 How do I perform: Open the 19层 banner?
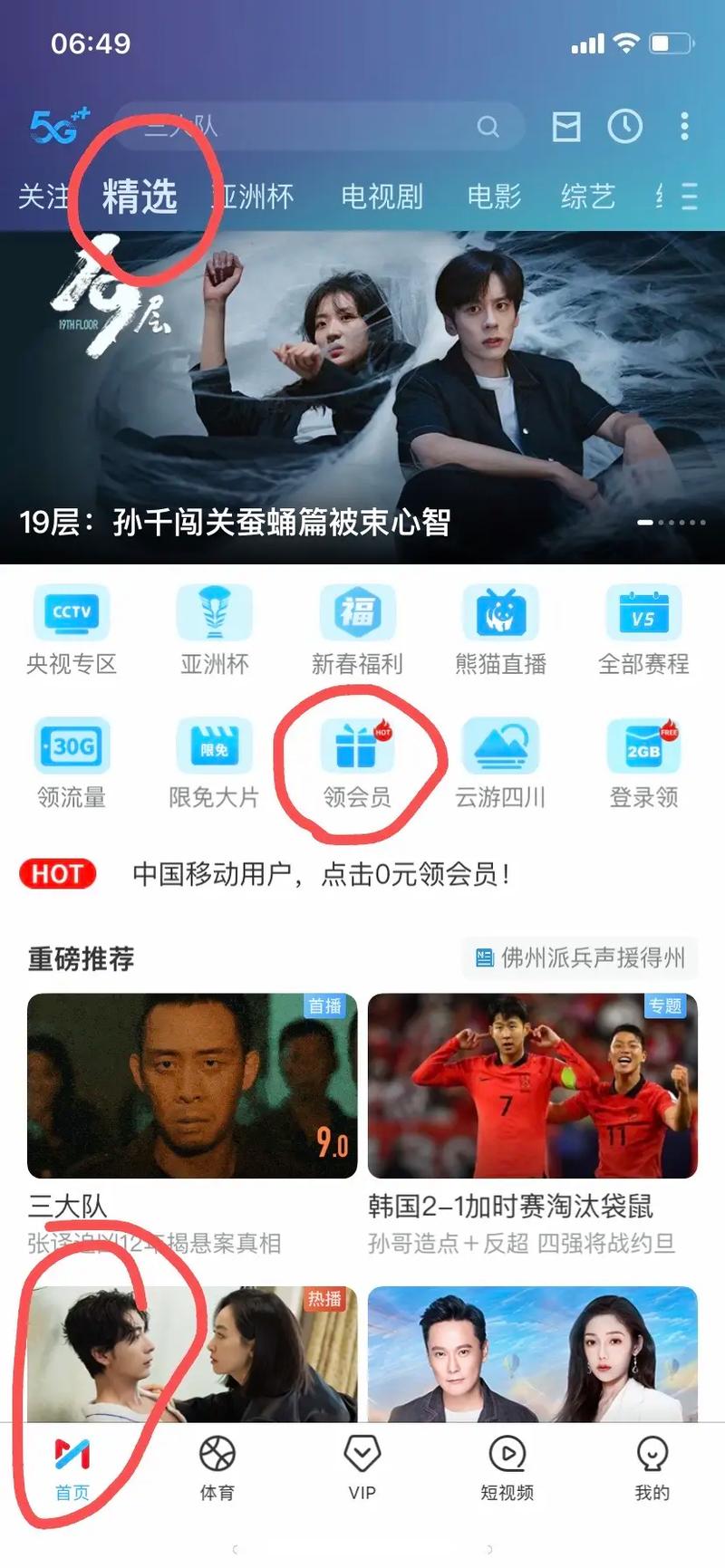click(x=362, y=399)
